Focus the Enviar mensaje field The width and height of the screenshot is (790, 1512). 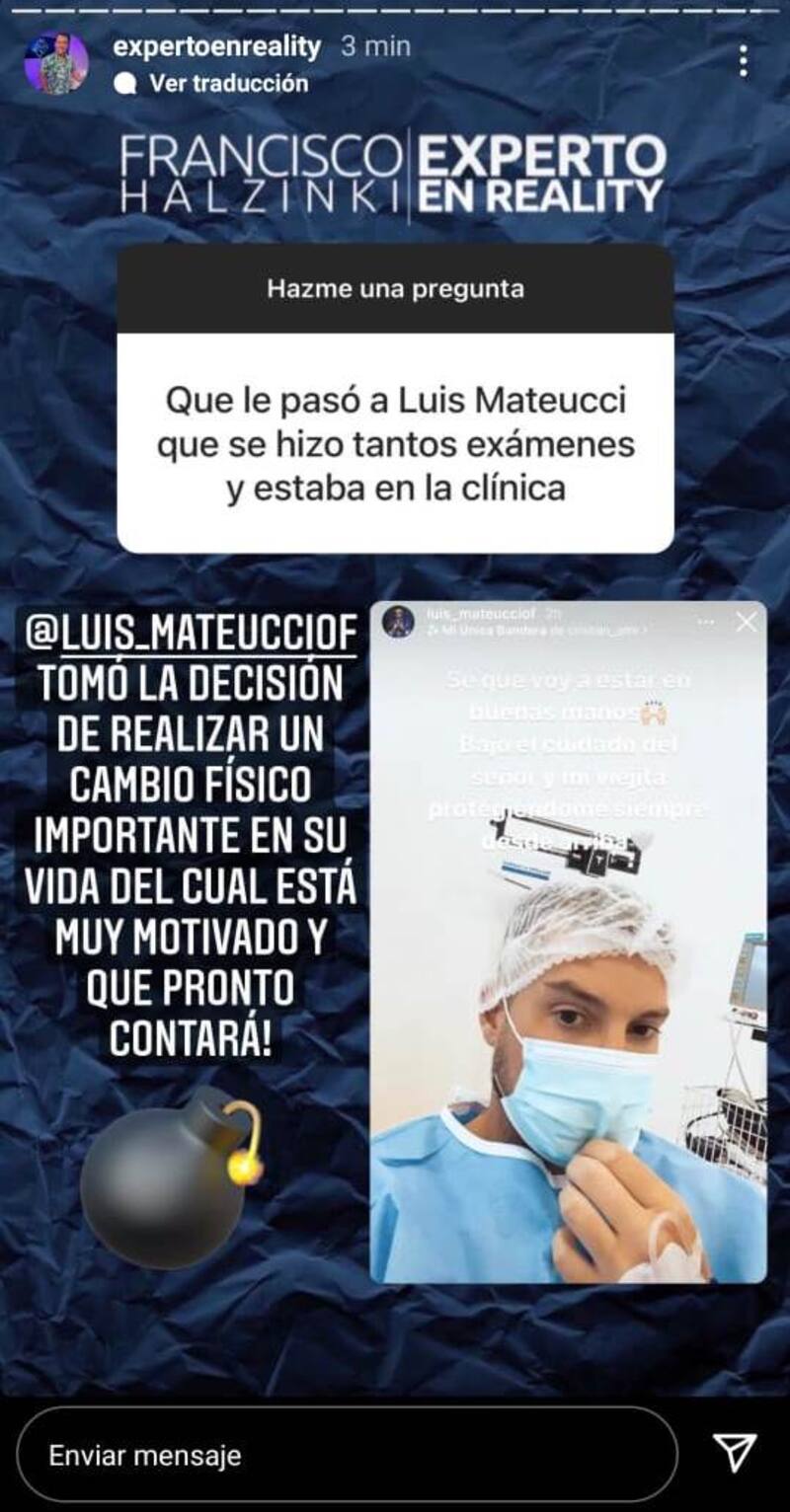(346, 1455)
